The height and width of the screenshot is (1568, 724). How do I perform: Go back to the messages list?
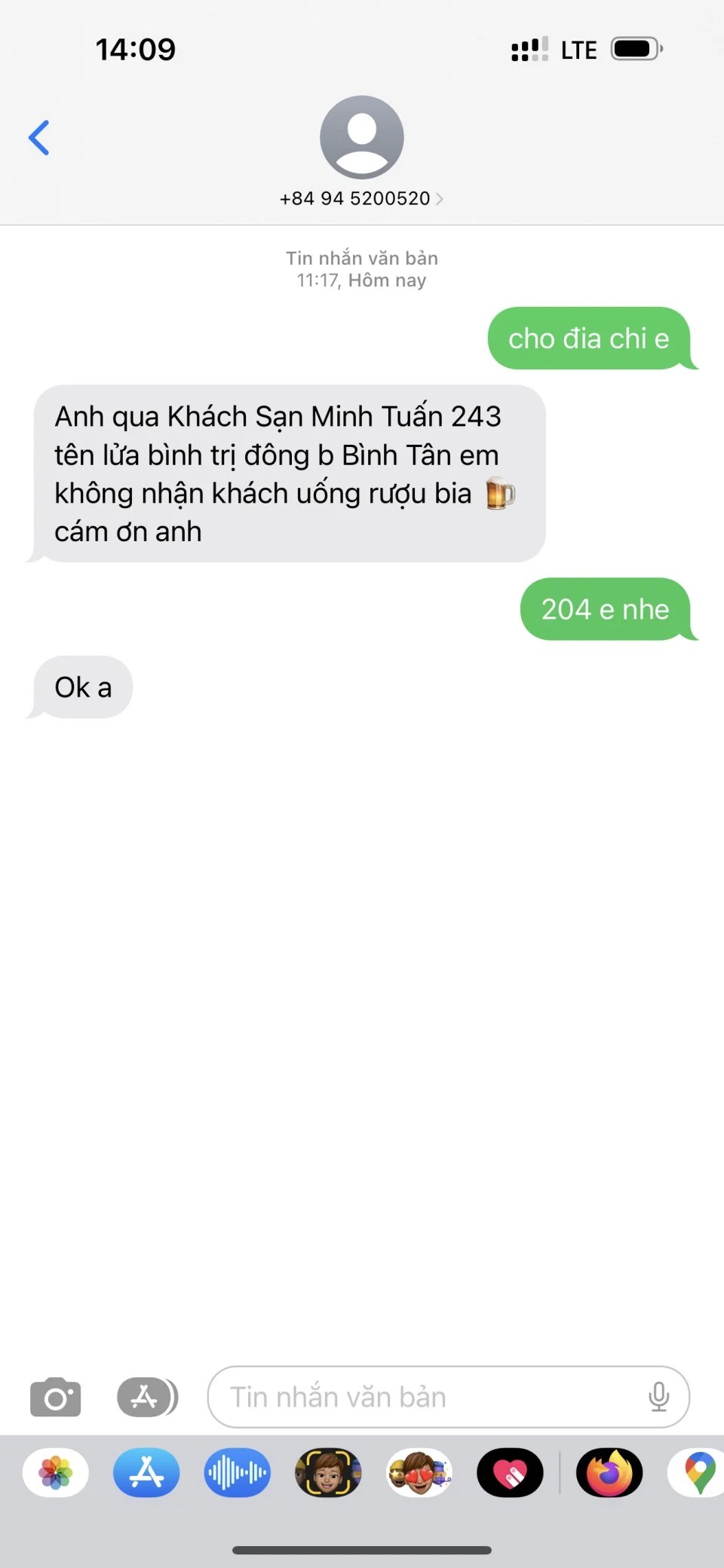pos(39,138)
